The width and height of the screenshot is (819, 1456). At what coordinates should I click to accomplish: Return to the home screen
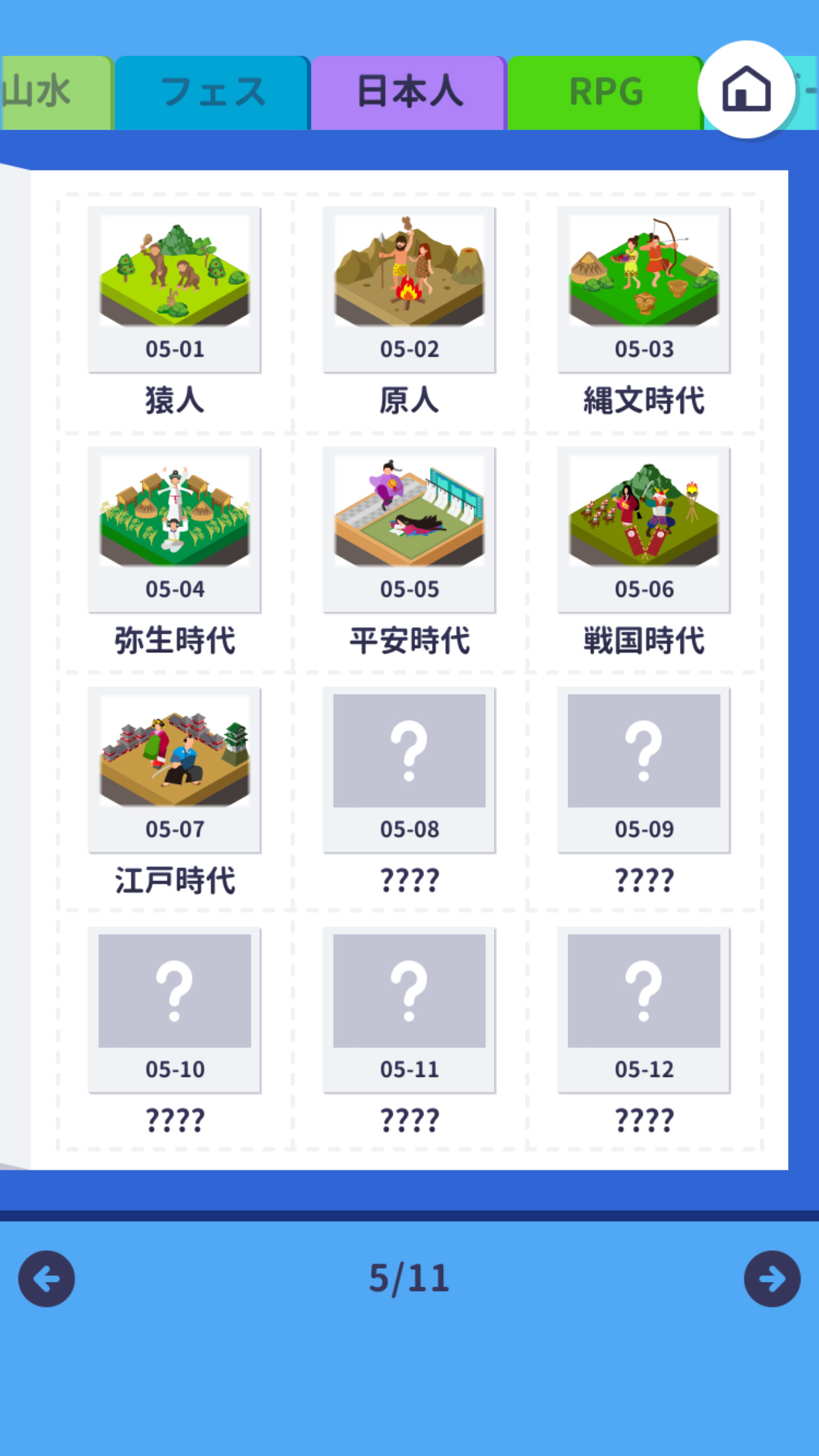pyautogui.click(x=746, y=90)
